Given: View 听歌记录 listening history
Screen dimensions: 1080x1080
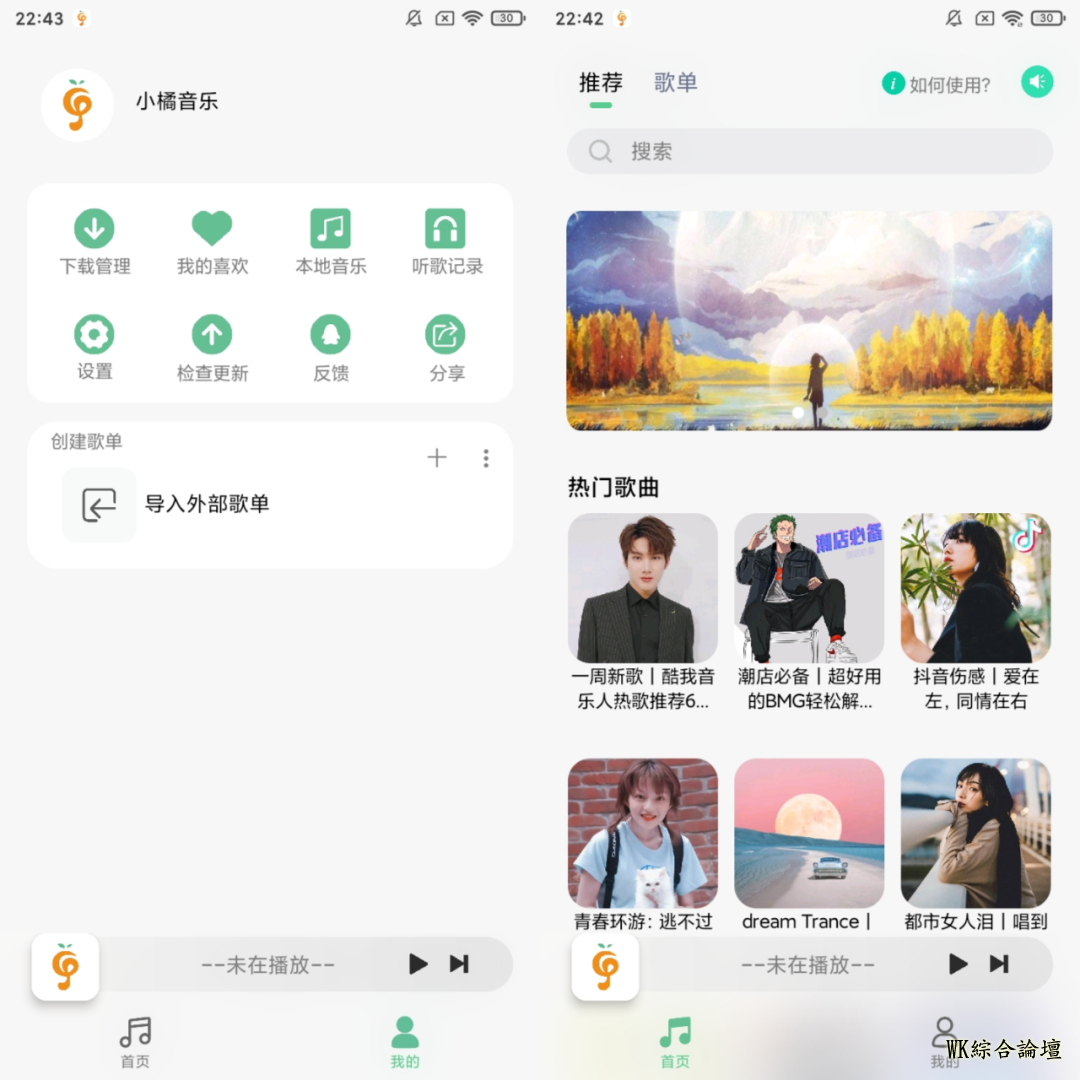Looking at the screenshot, I should (446, 241).
